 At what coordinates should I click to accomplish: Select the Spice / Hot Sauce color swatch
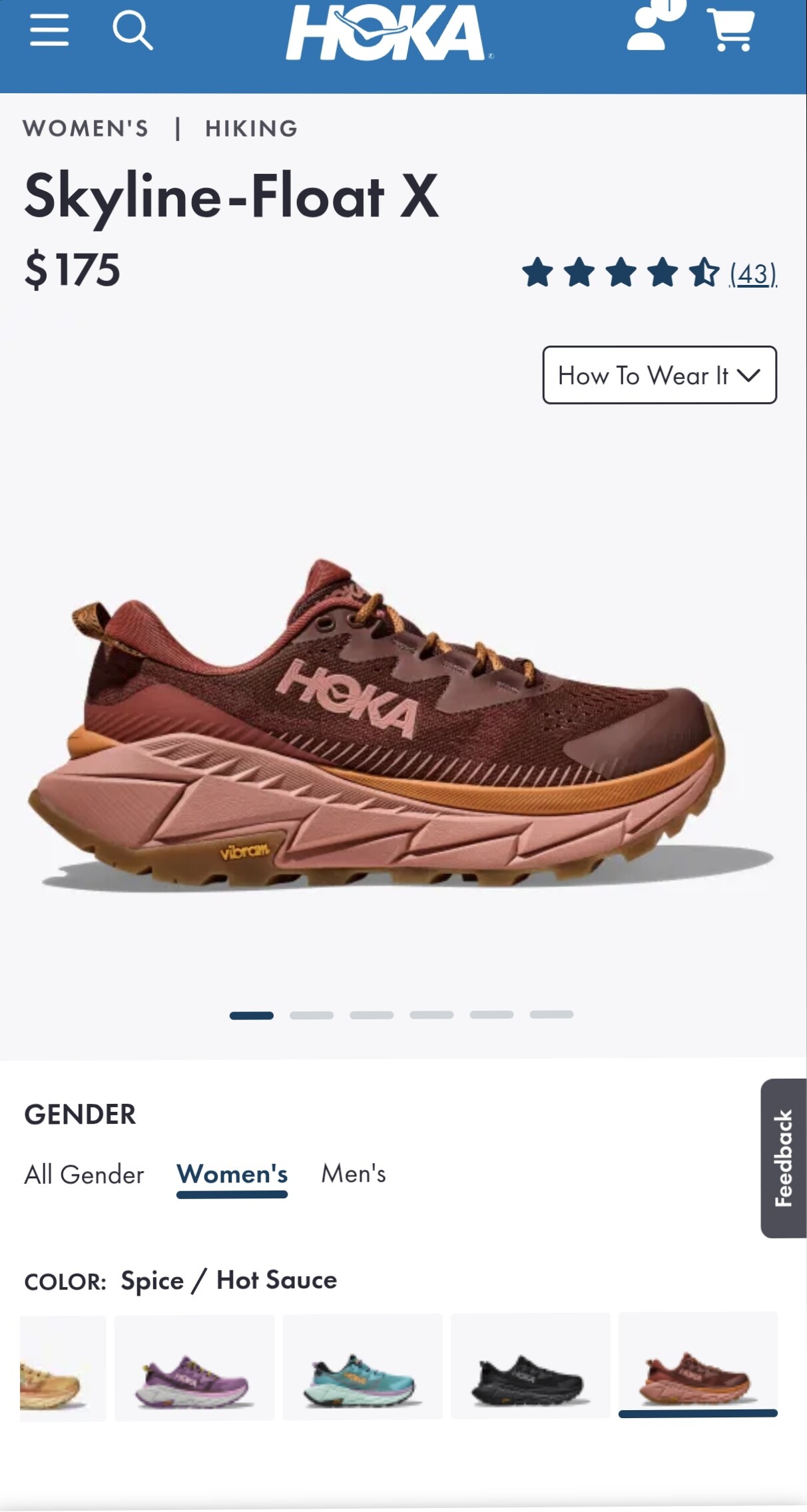(698, 1364)
